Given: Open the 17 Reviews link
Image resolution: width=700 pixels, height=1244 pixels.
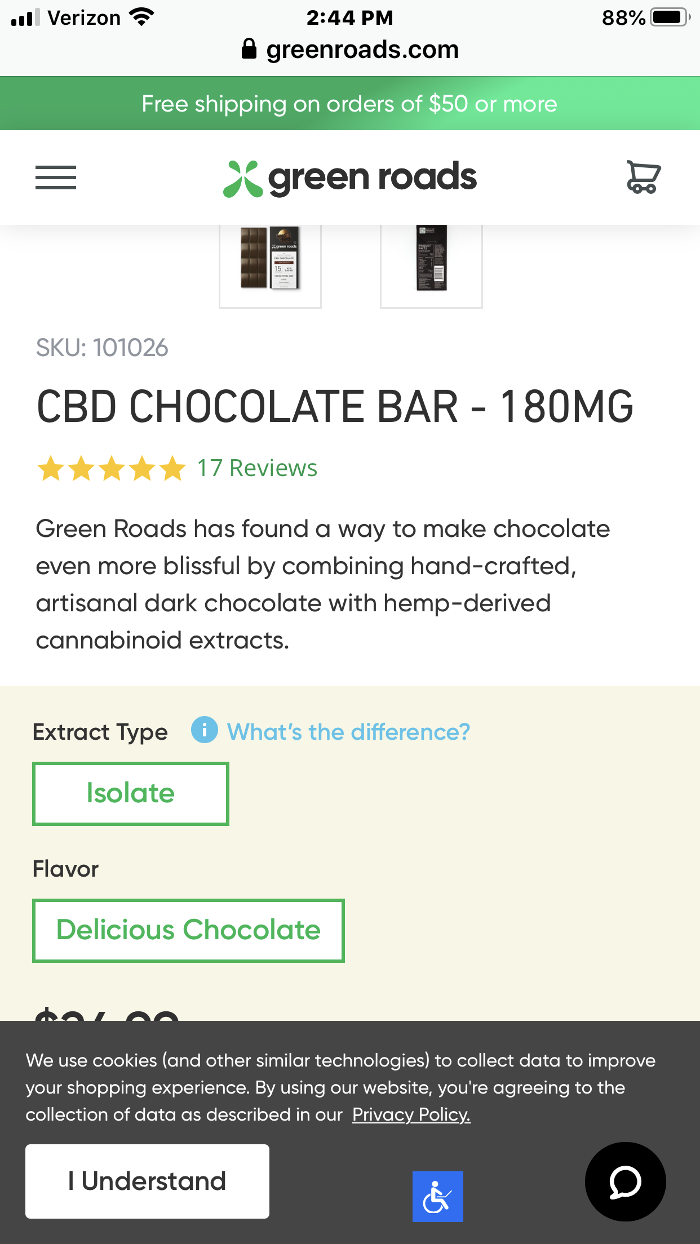Looking at the screenshot, I should [257, 468].
